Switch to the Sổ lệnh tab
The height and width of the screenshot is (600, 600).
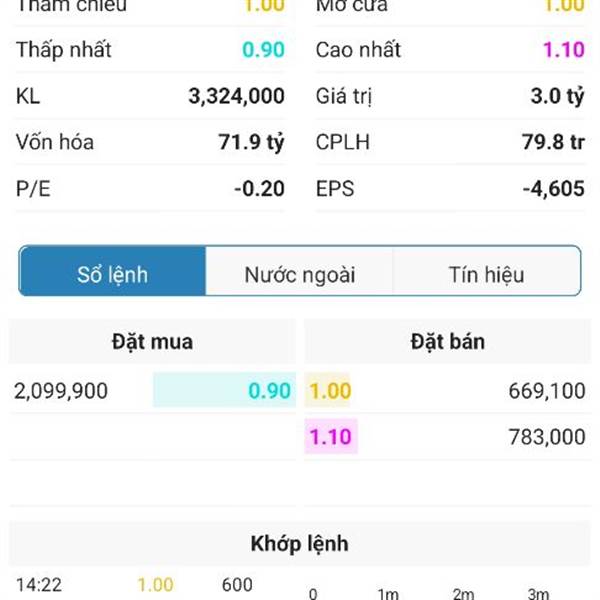(112, 272)
